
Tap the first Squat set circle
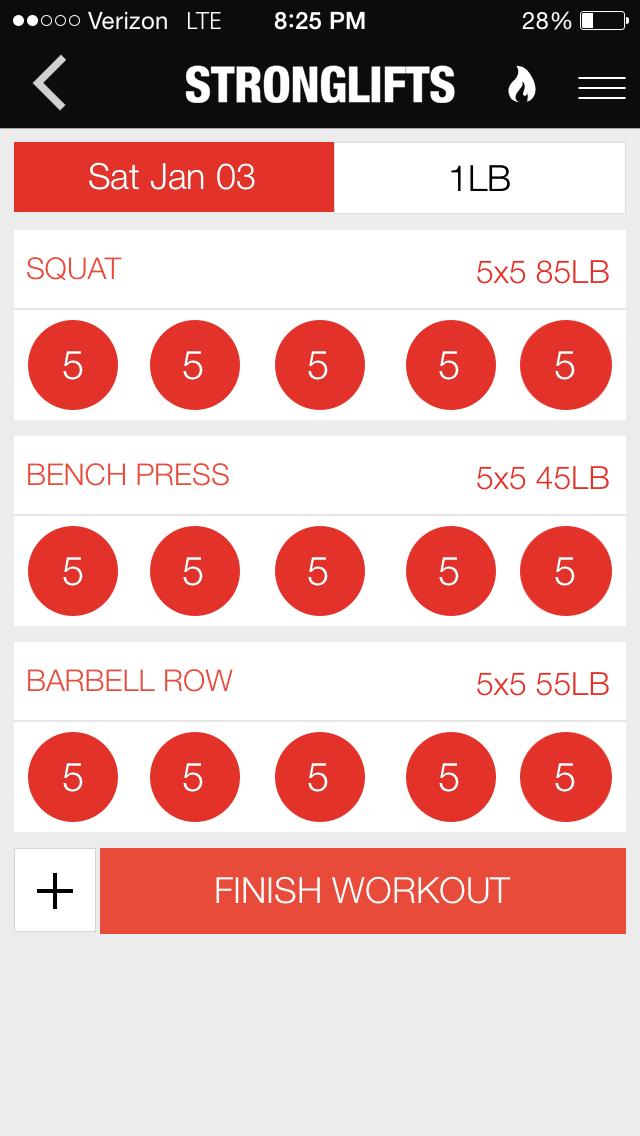pyautogui.click(x=73, y=365)
